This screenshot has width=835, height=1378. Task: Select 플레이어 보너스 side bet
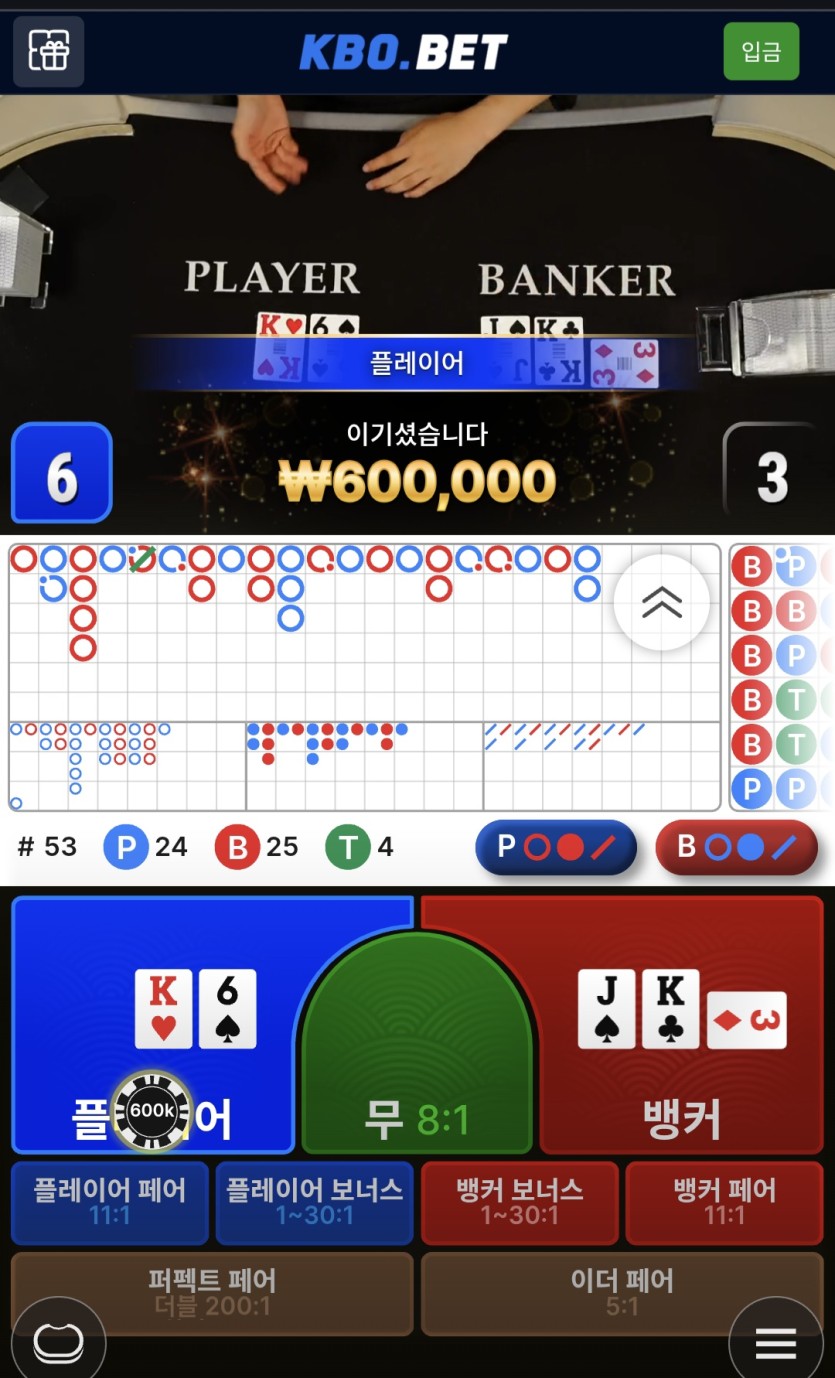(x=314, y=1202)
